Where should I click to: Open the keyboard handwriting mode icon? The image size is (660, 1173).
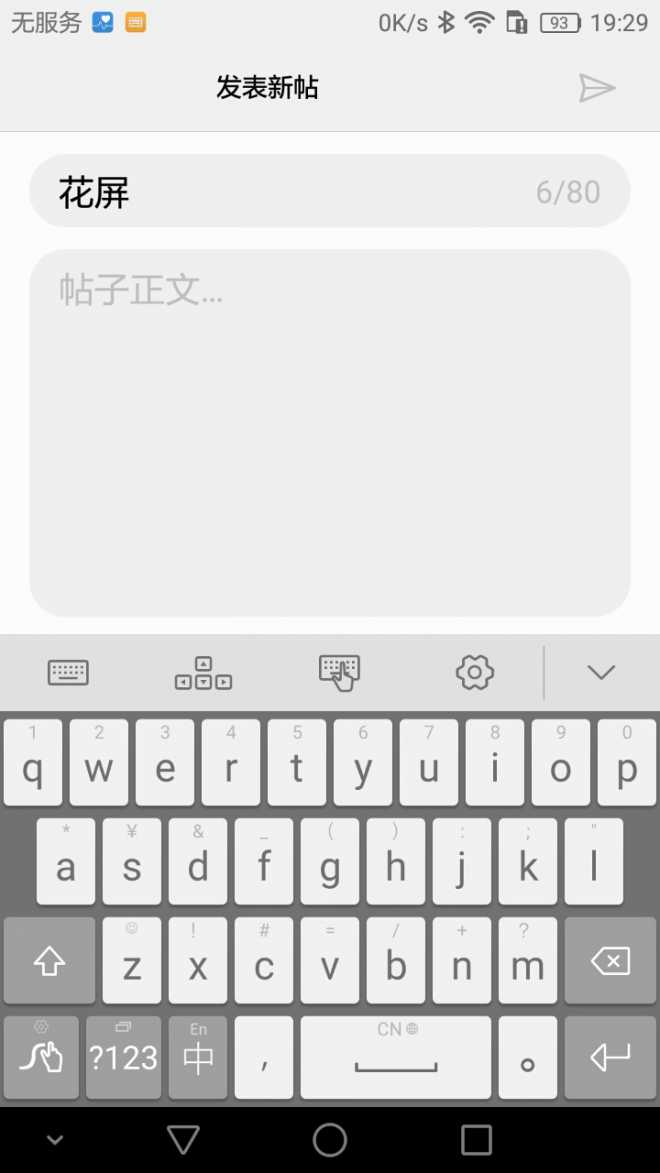[x=339, y=672]
